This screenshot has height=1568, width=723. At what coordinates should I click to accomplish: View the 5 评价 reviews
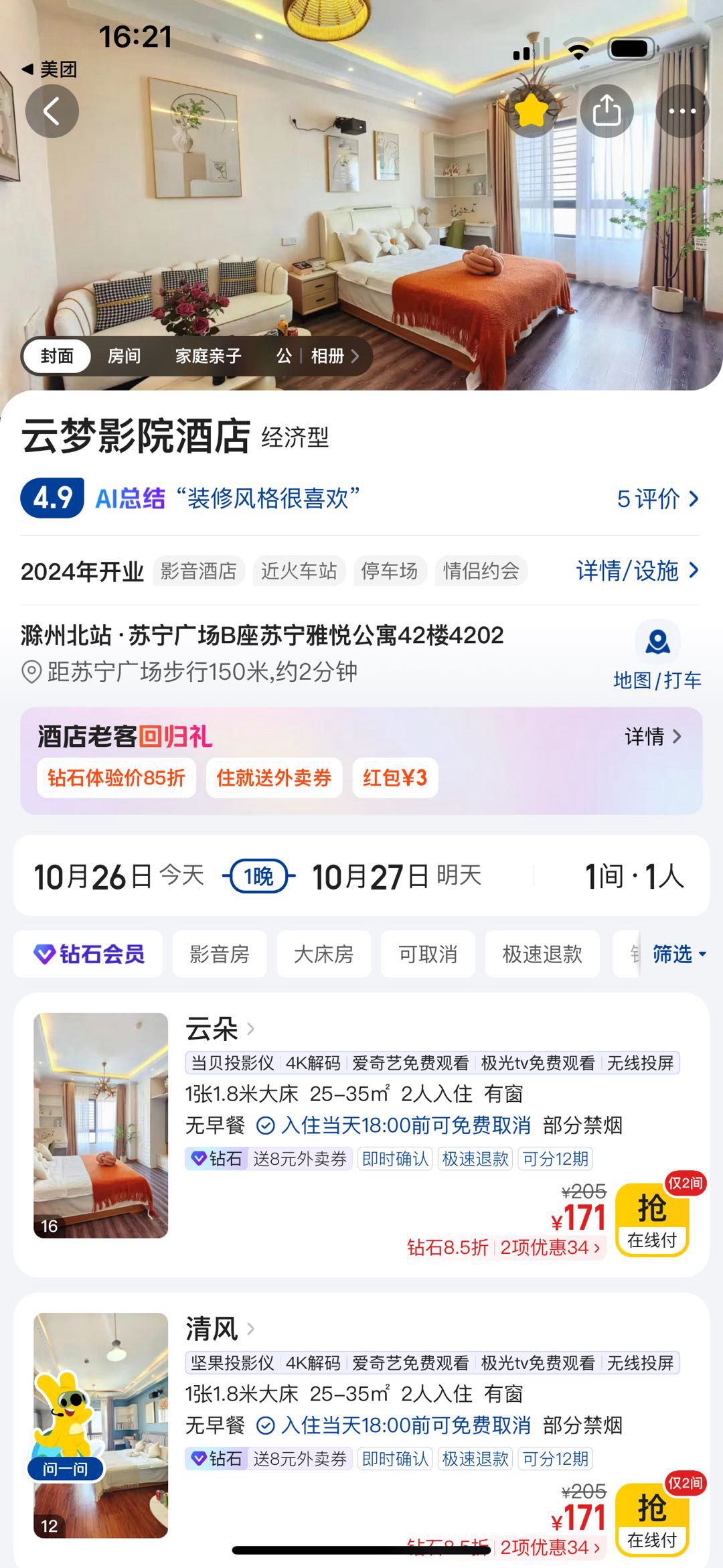point(657,499)
